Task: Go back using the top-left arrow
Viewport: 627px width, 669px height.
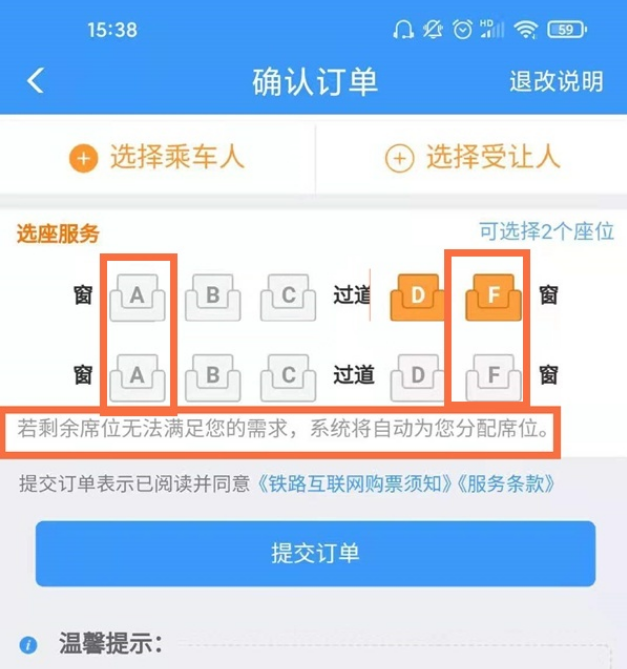Action: 36,81
